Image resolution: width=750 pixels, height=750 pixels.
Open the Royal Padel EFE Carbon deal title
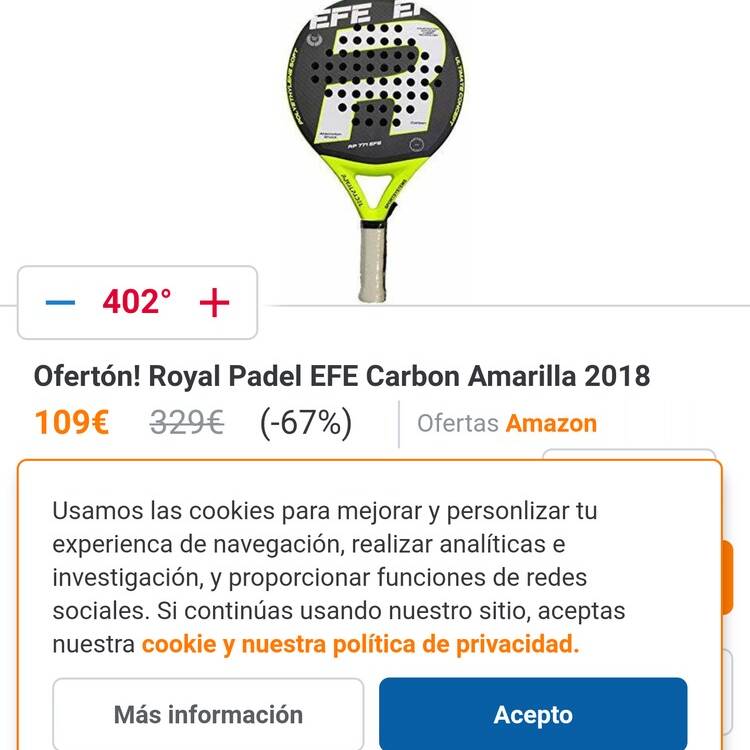click(342, 376)
